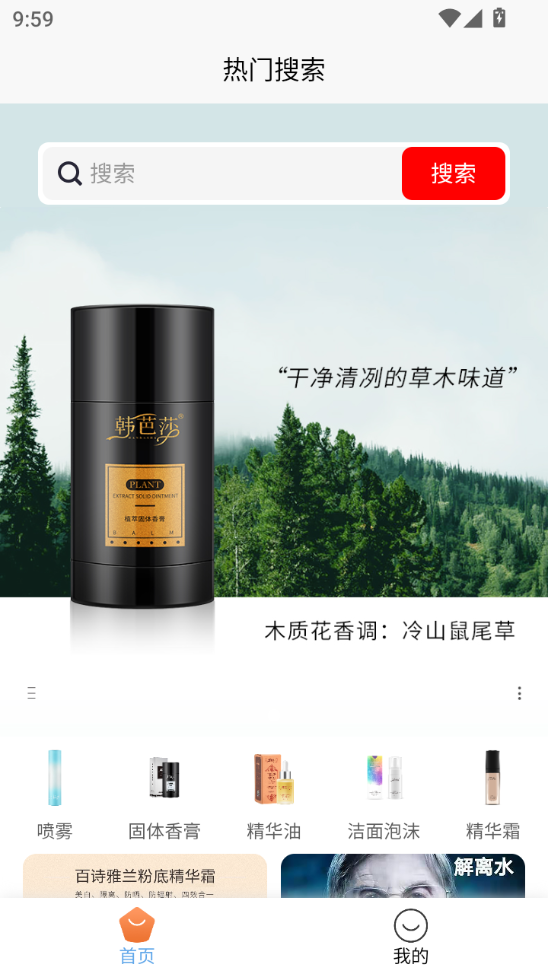
Task: Tap the red 搜索 button
Action: click(454, 173)
